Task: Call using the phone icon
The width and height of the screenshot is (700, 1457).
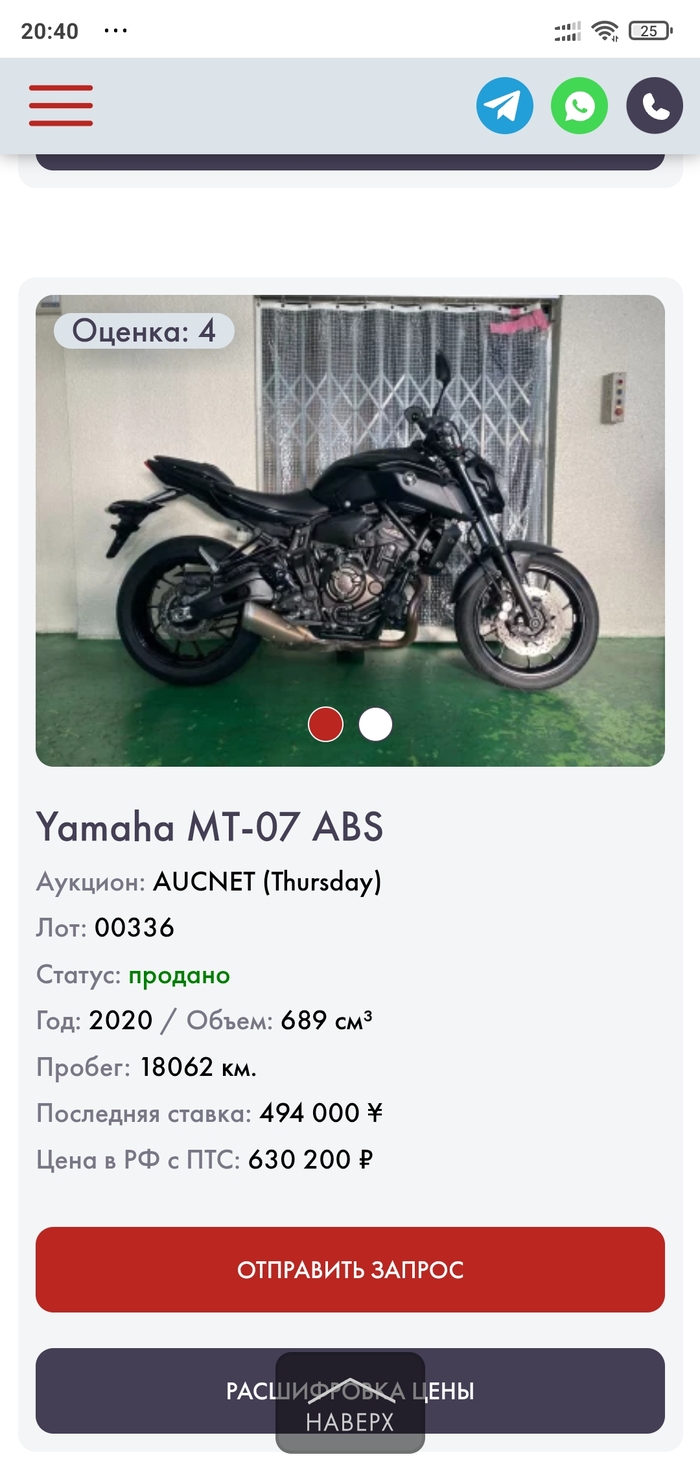Action: [654, 106]
